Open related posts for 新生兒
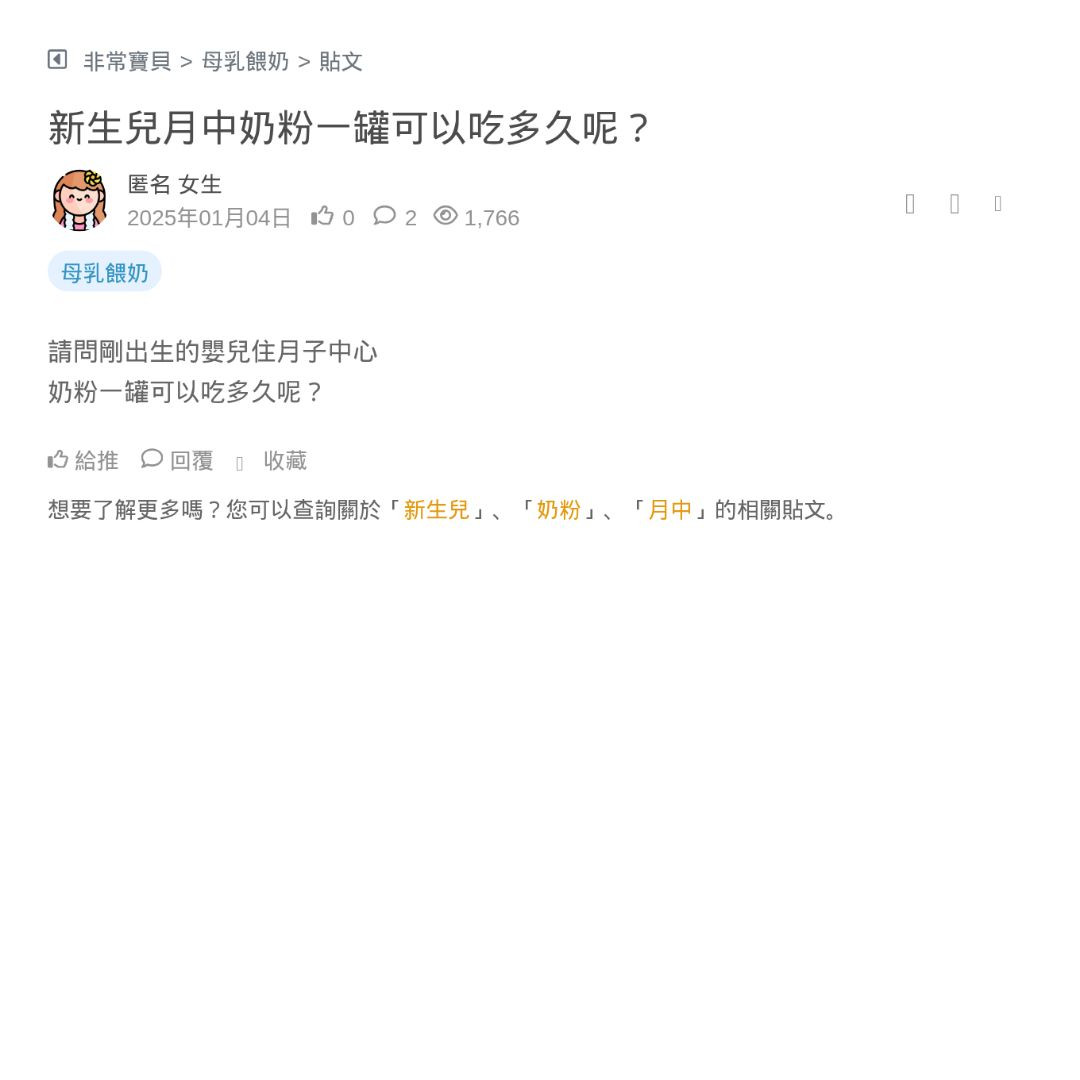 (436, 510)
